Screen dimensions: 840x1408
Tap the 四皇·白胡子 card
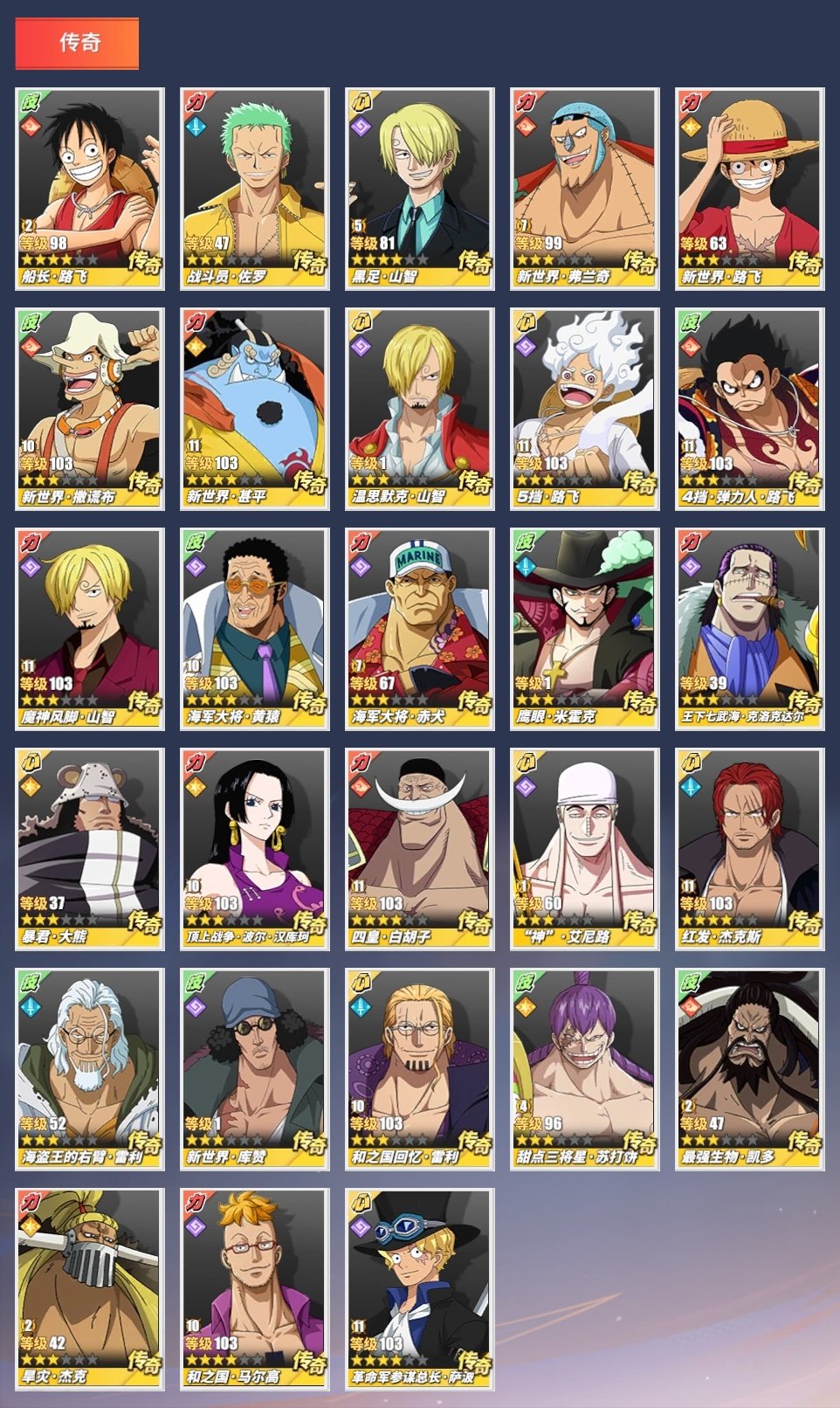click(x=419, y=848)
